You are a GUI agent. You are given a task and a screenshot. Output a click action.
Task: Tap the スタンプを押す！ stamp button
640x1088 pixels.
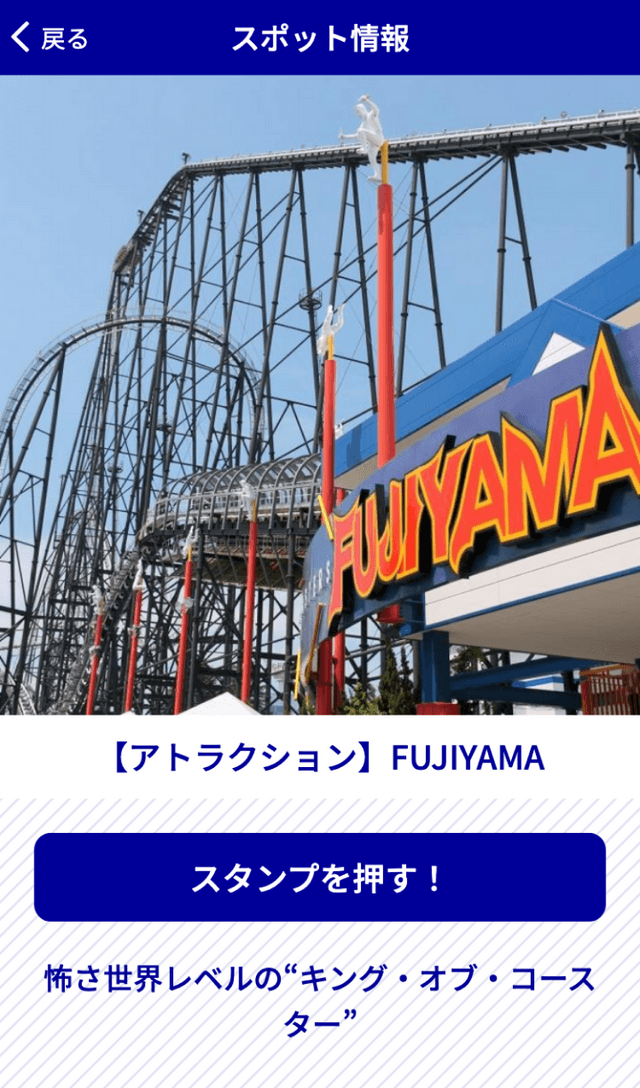click(320, 877)
